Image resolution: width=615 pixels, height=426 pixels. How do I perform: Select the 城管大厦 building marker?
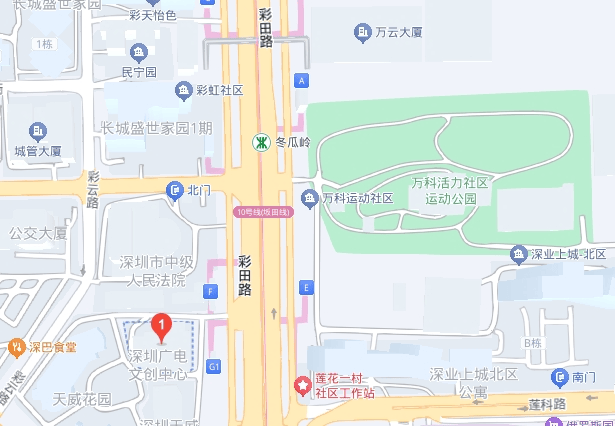pos(38,131)
